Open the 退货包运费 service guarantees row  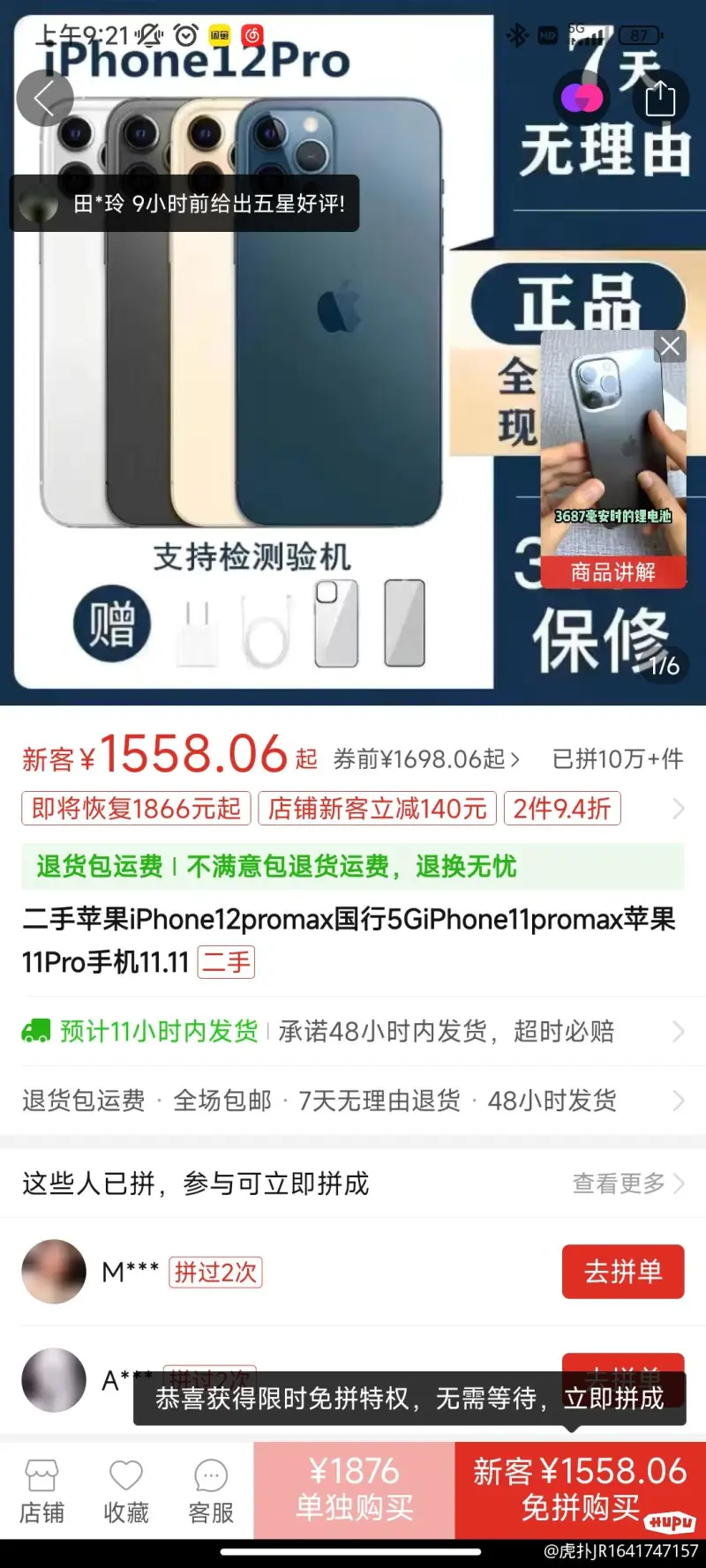[x=353, y=1101]
